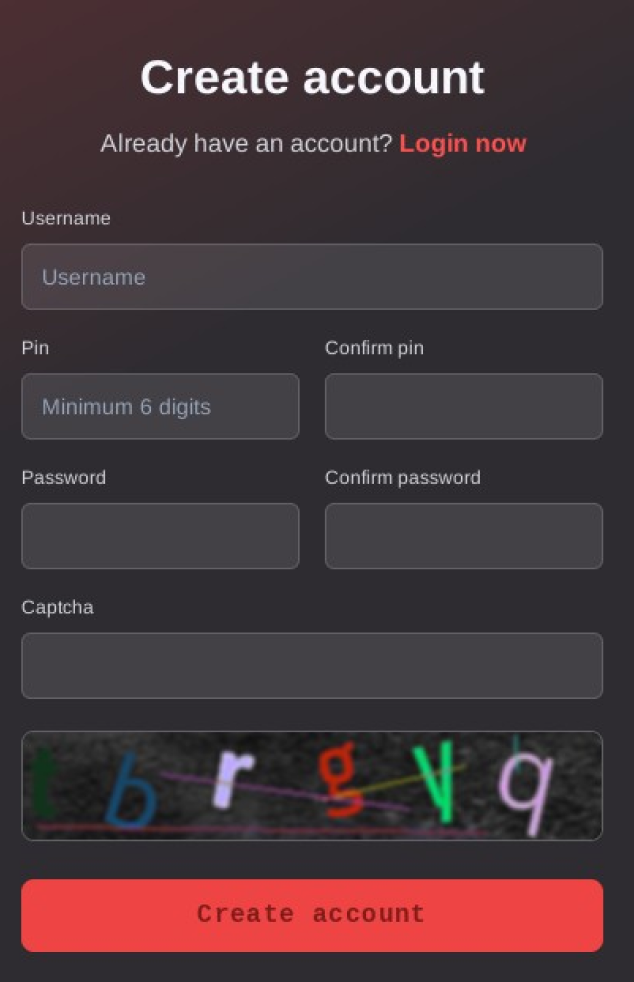Tap the Captcha text field
Screen dimensions: 634x982
(312, 665)
